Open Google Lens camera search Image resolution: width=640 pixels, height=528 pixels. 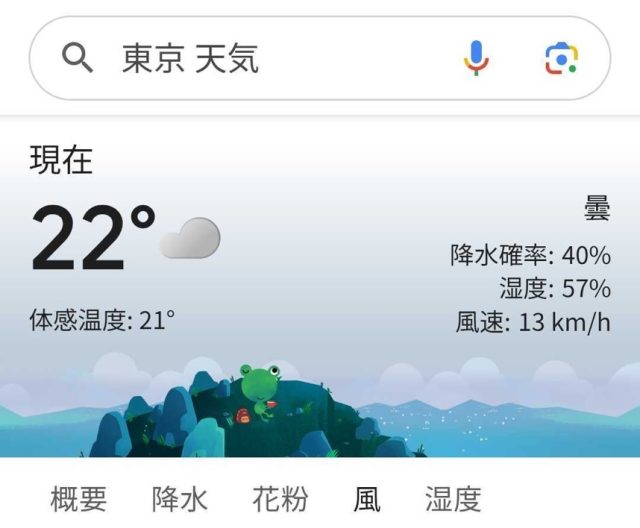(562, 59)
